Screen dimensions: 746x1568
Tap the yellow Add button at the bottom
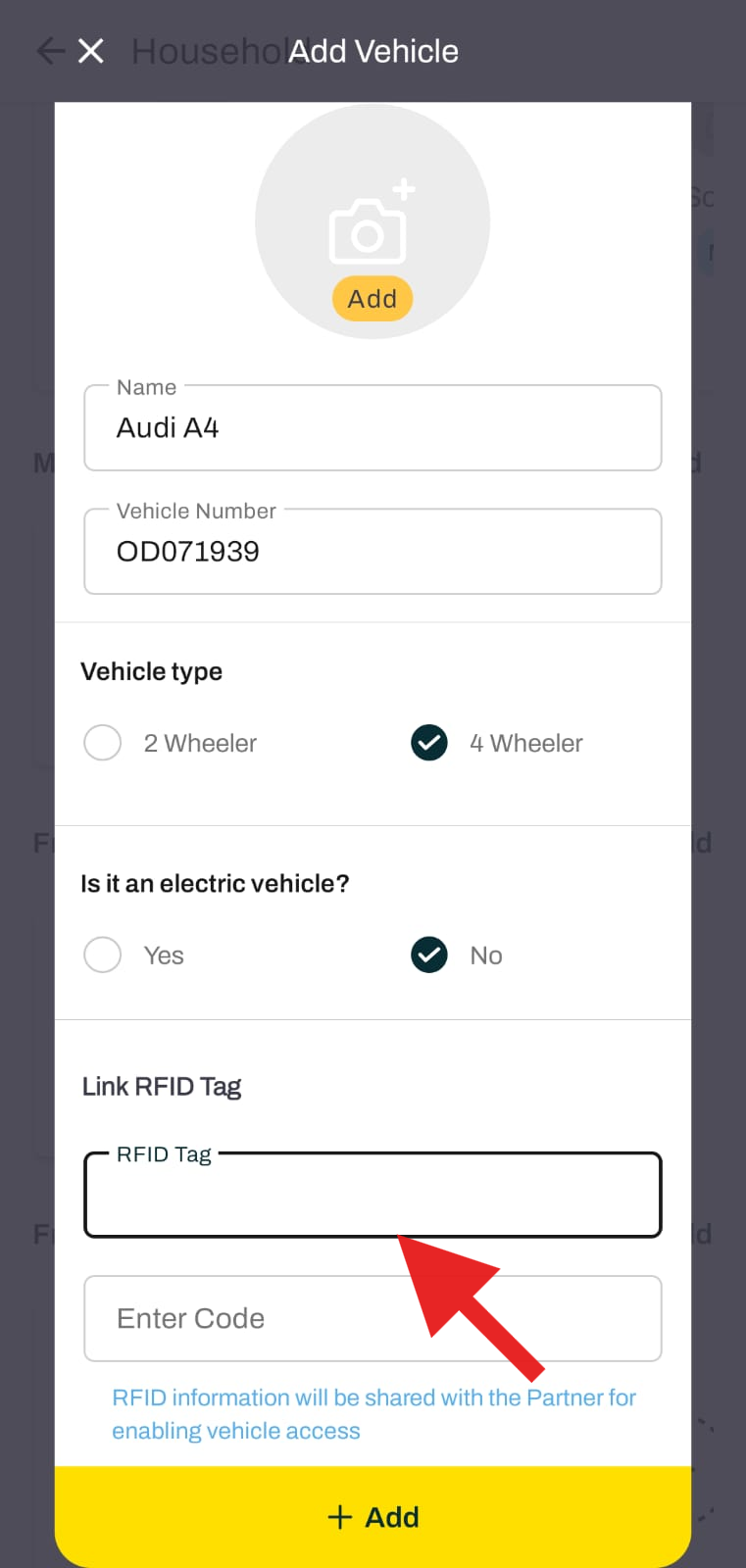tap(373, 1517)
